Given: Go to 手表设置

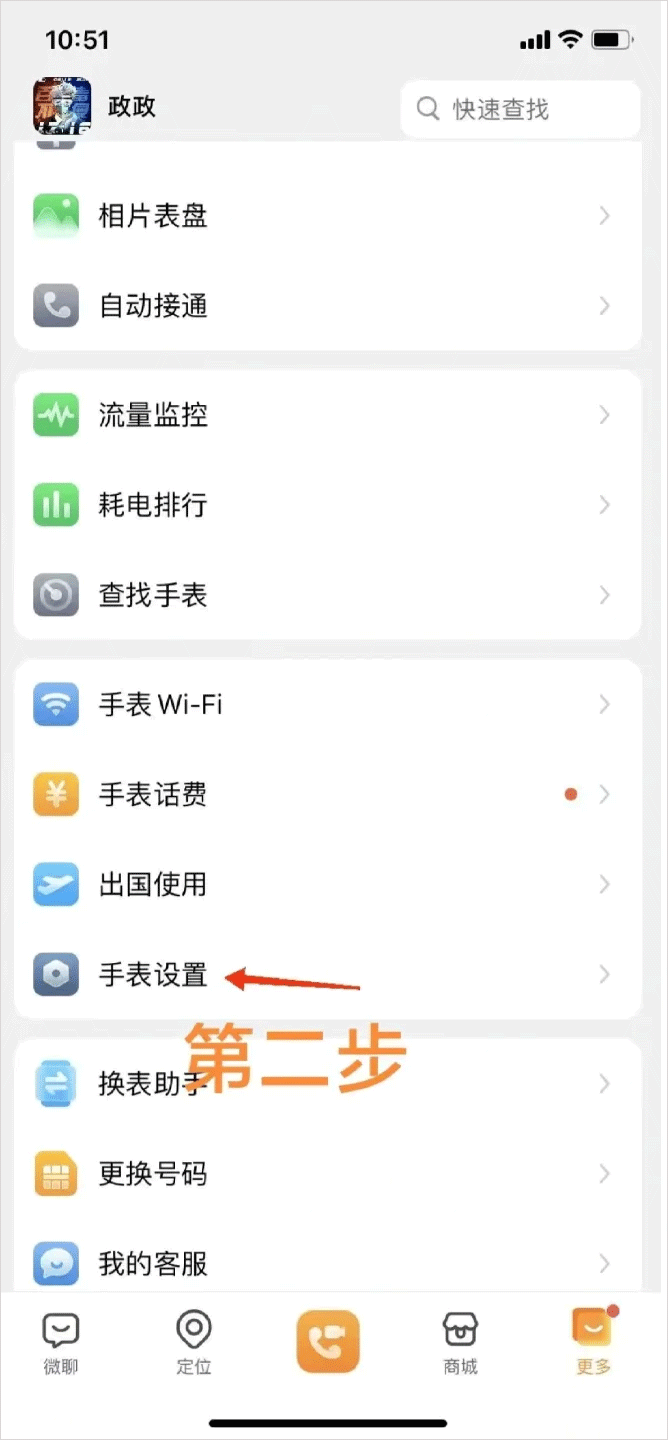Looking at the screenshot, I should click(x=327, y=975).
